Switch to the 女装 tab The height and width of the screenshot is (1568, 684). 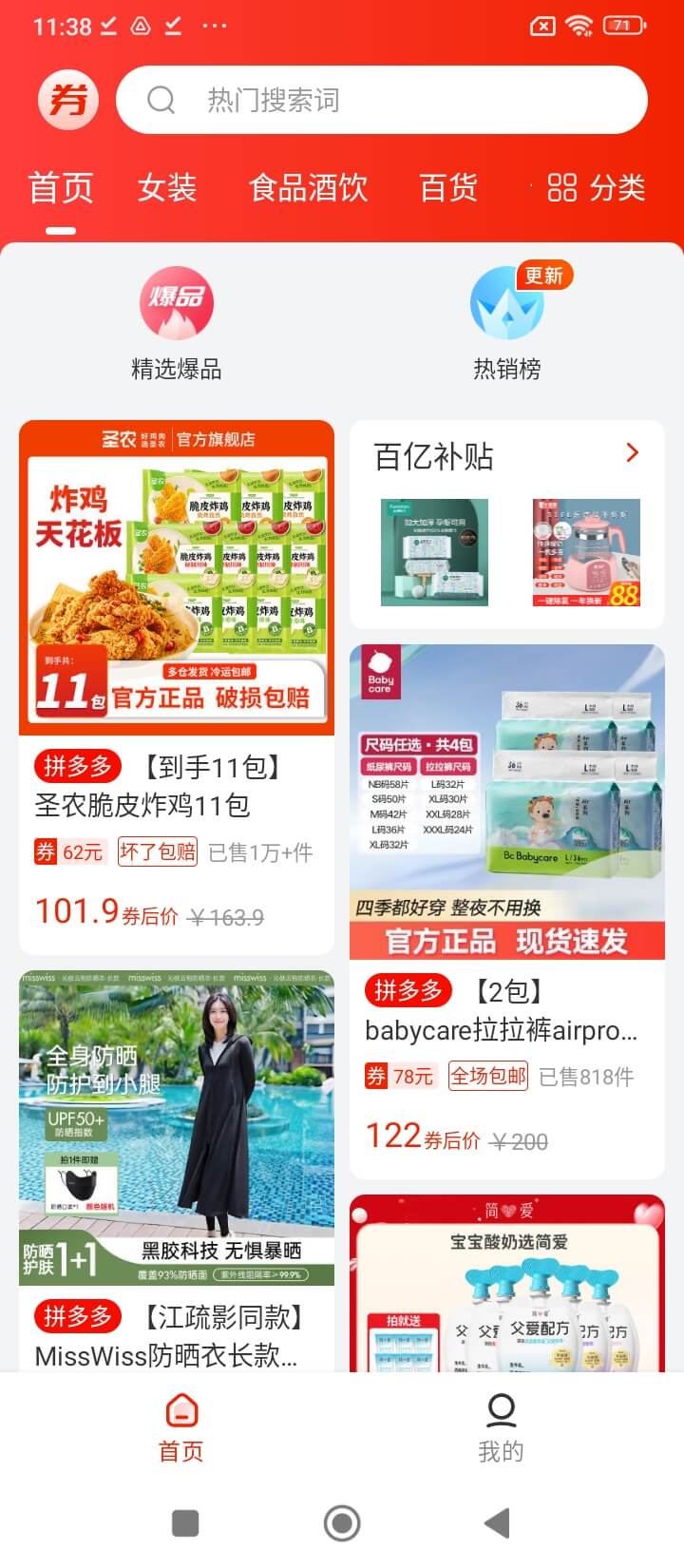pos(167,187)
